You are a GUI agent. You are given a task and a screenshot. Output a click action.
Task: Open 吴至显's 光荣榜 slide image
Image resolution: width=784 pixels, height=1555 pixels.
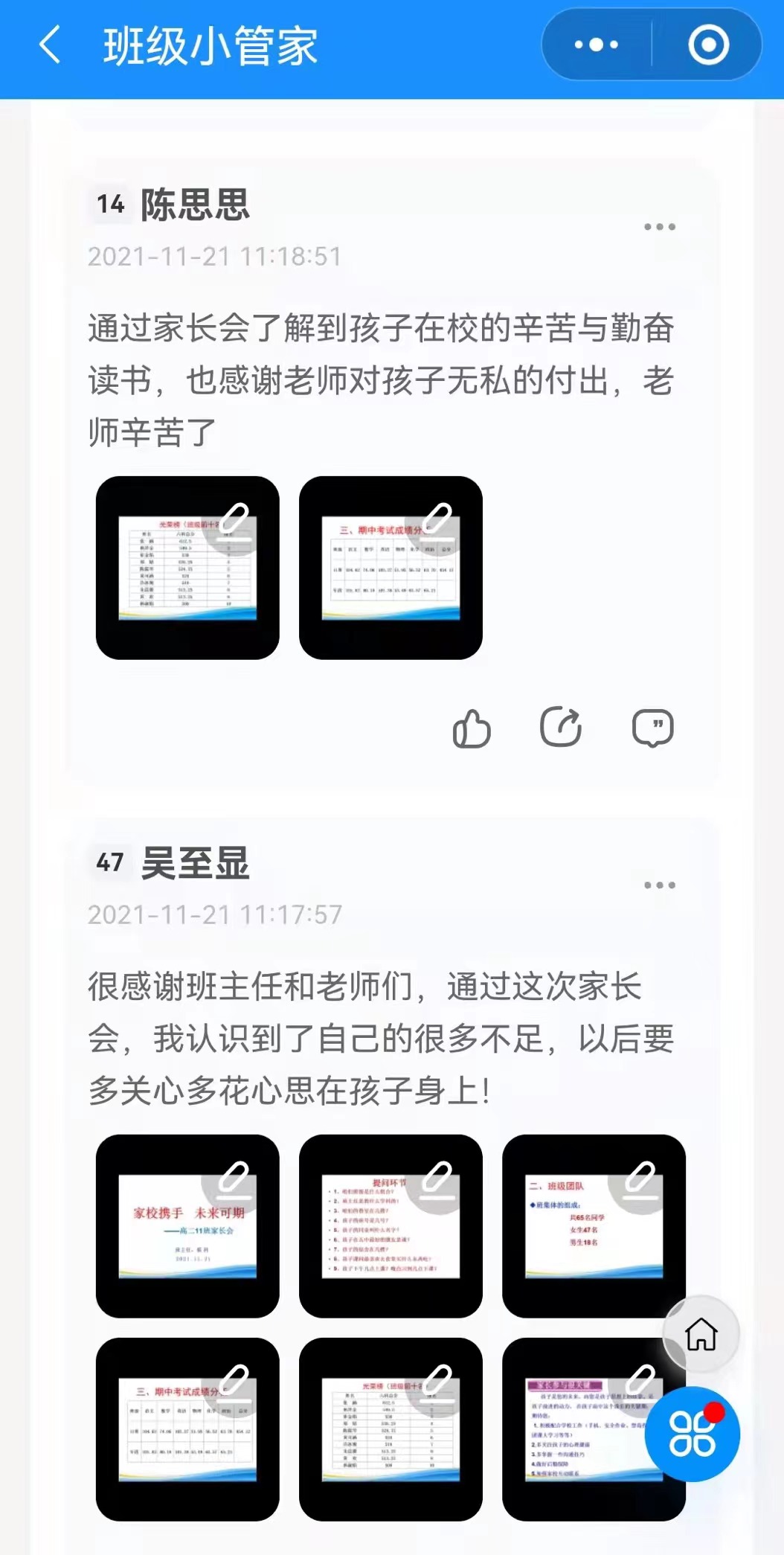point(391,1429)
